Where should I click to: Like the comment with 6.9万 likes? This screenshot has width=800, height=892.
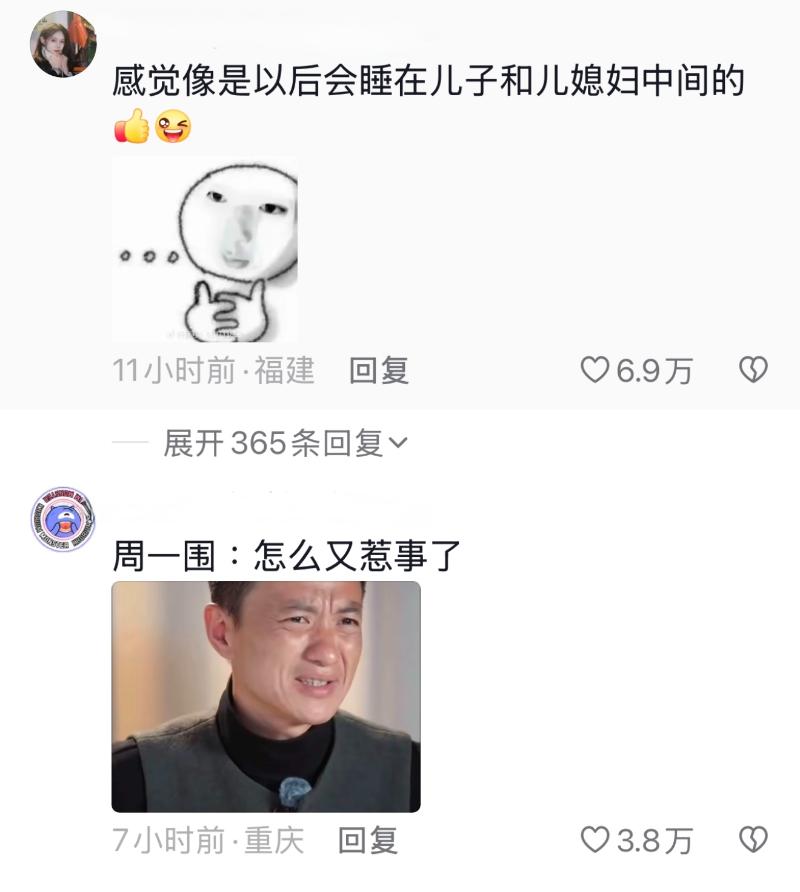[x=595, y=371]
